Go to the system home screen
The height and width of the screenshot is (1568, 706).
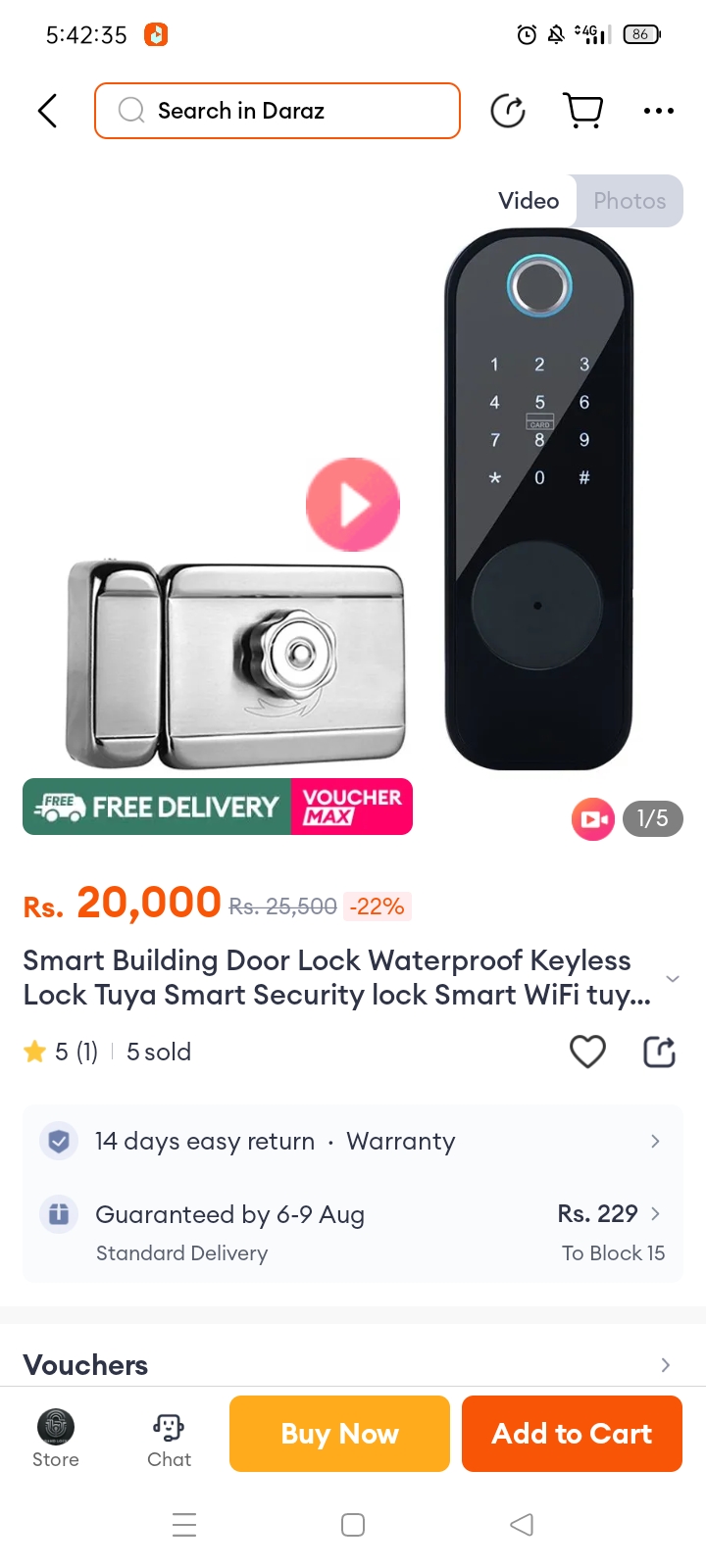tap(353, 1525)
